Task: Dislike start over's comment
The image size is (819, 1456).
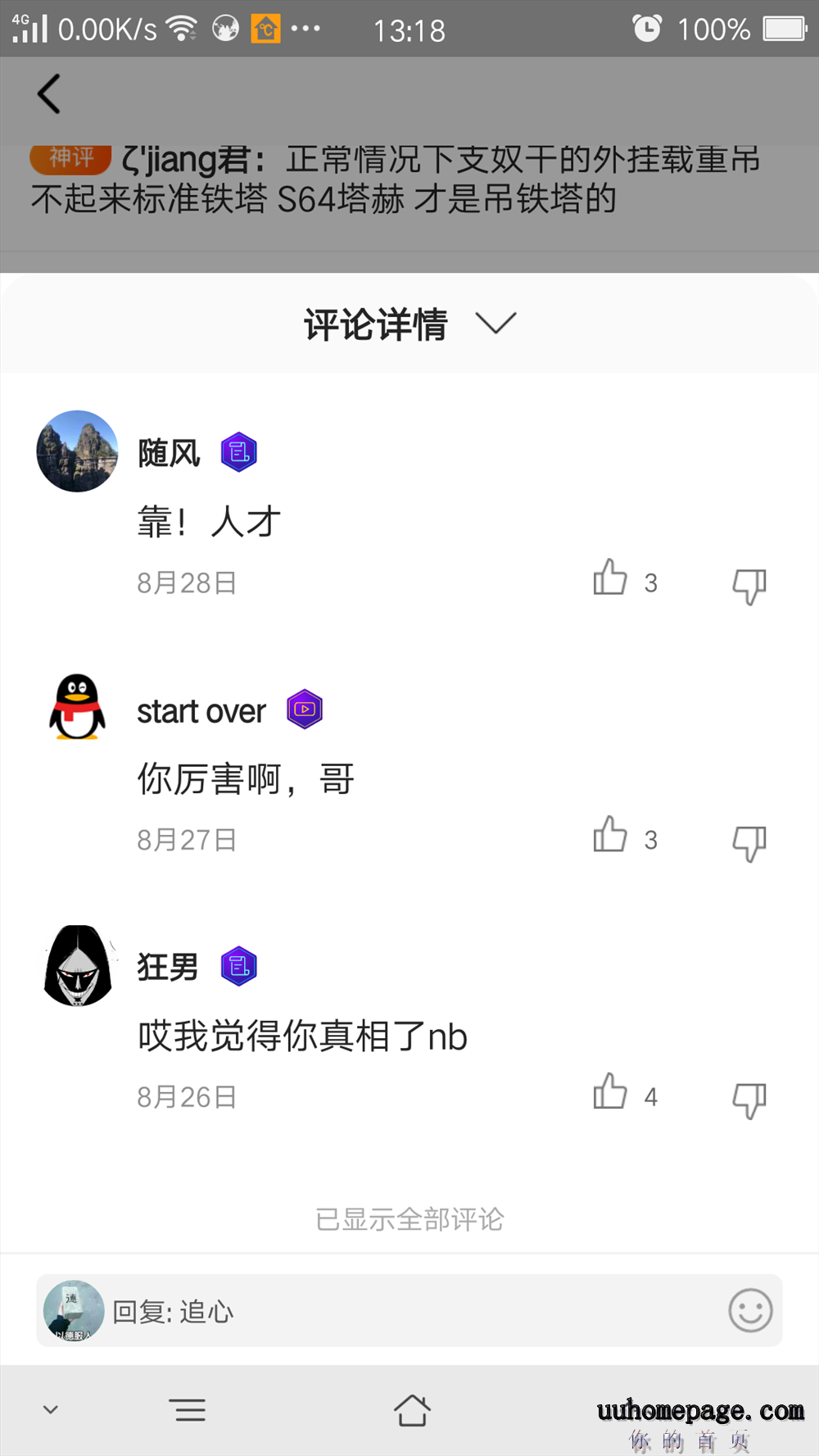Action: tap(749, 842)
